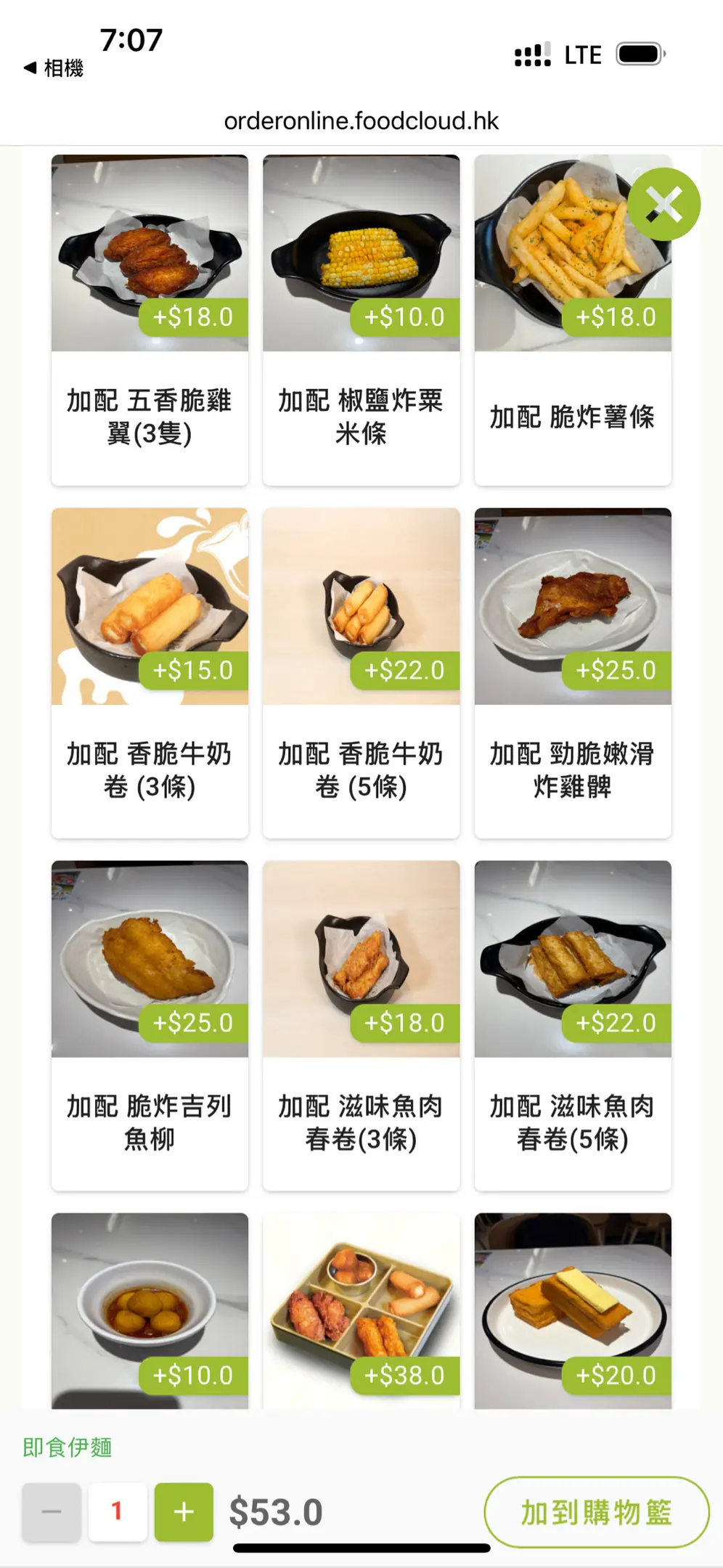Add 香脆牛奶卷 (5條) to the meal
Image resolution: width=723 pixels, height=1568 pixels.
[361, 673]
